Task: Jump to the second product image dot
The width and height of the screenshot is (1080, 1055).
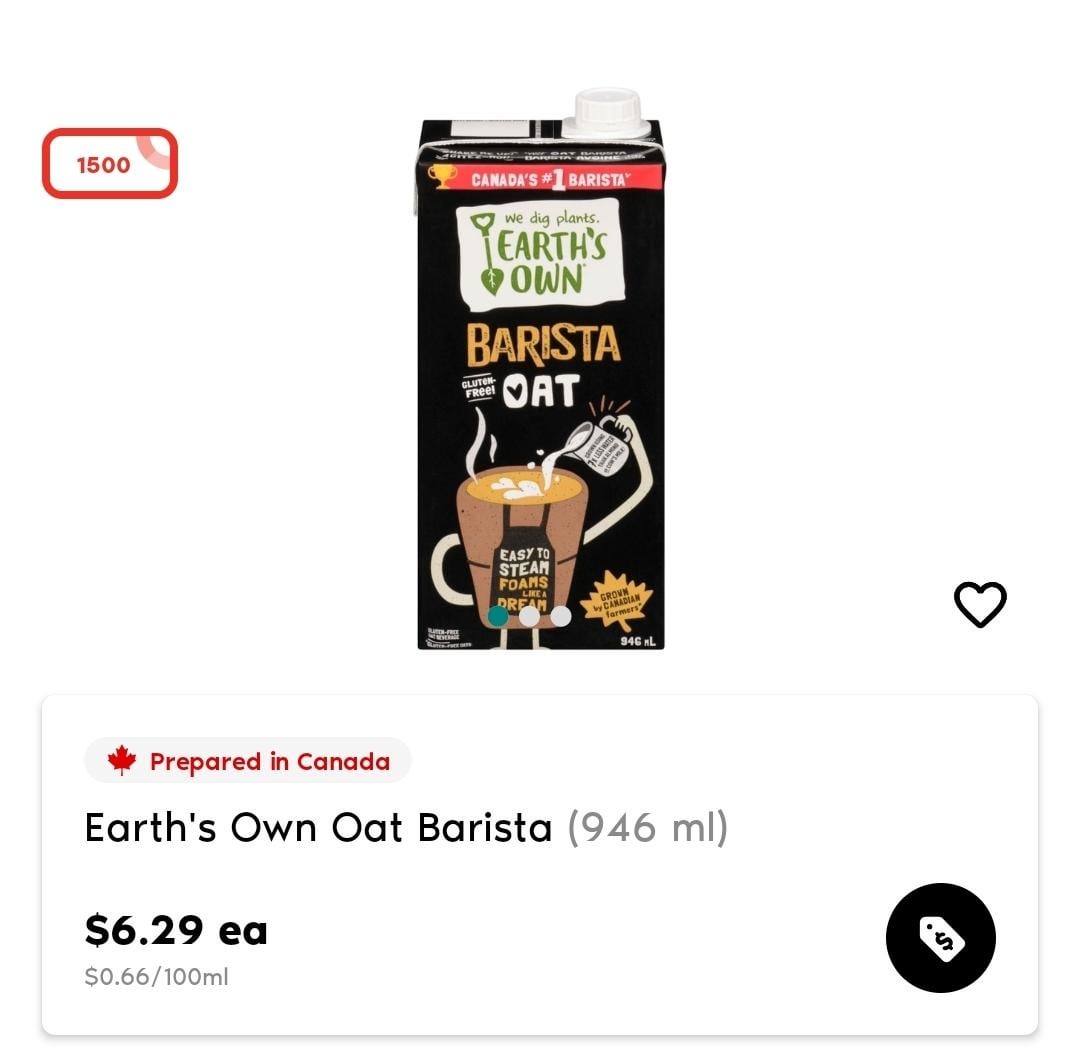Action: [529, 616]
